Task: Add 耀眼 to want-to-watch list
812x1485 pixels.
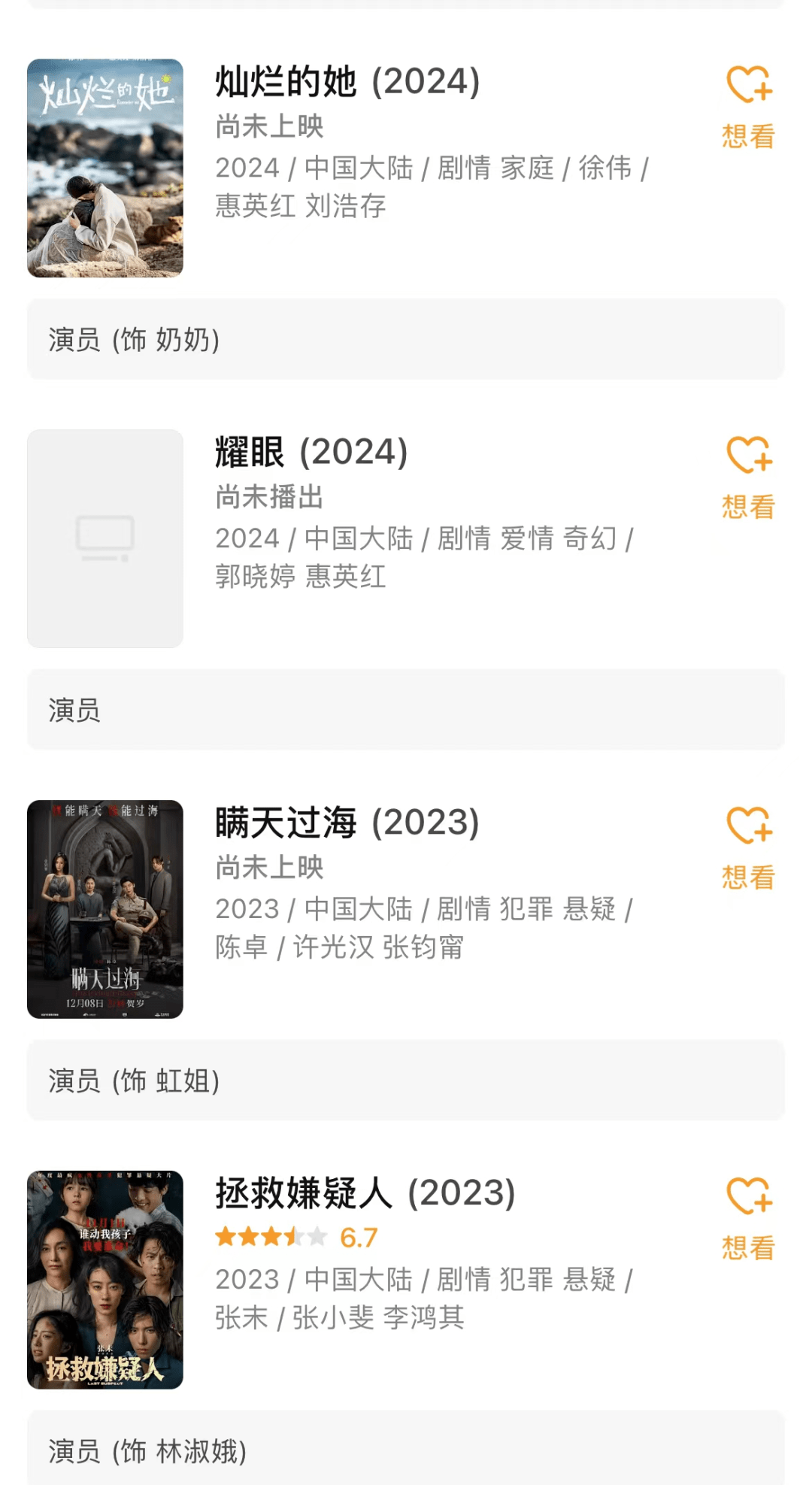Action: pyautogui.click(x=748, y=477)
